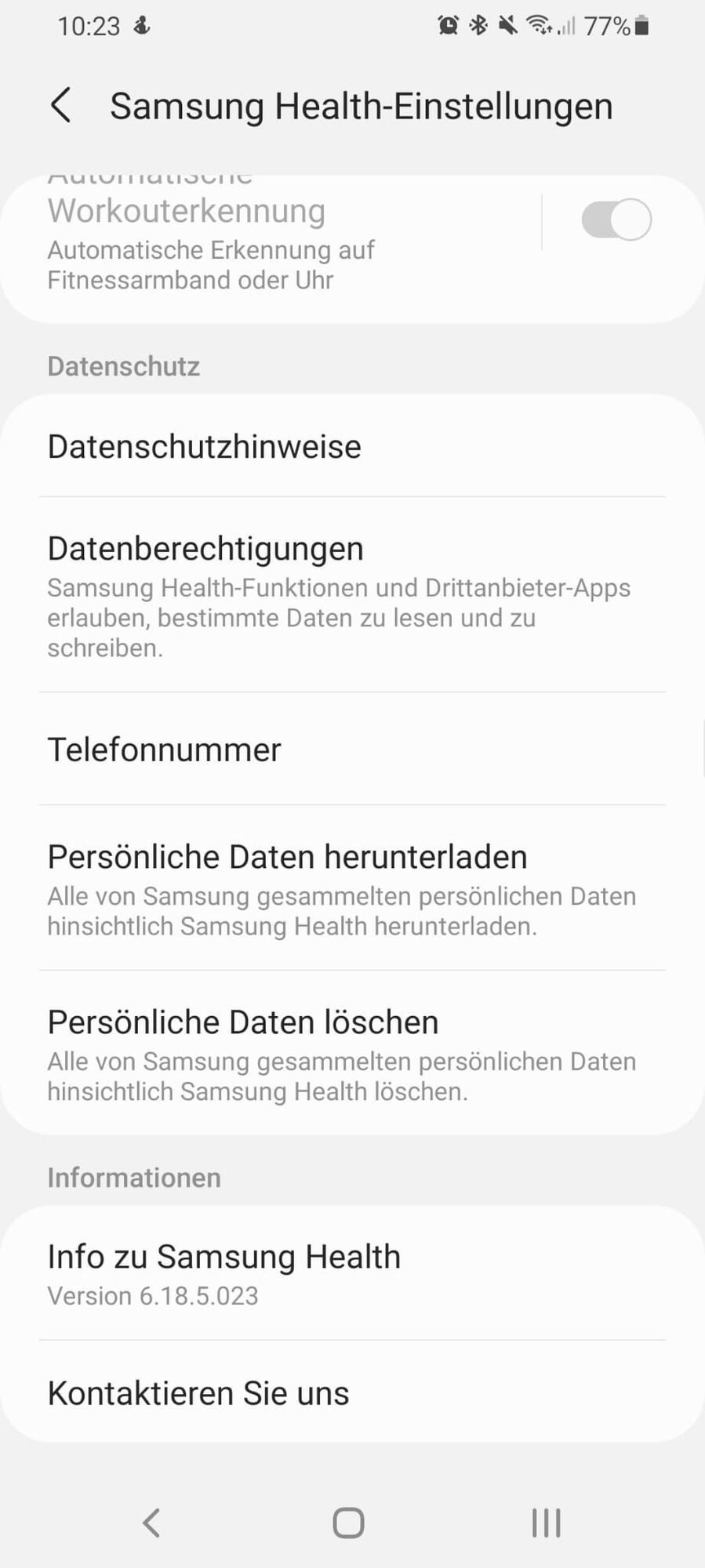Viewport: 705px width, 1568px height.
Task: Open the recent apps overview
Action: point(547,1523)
